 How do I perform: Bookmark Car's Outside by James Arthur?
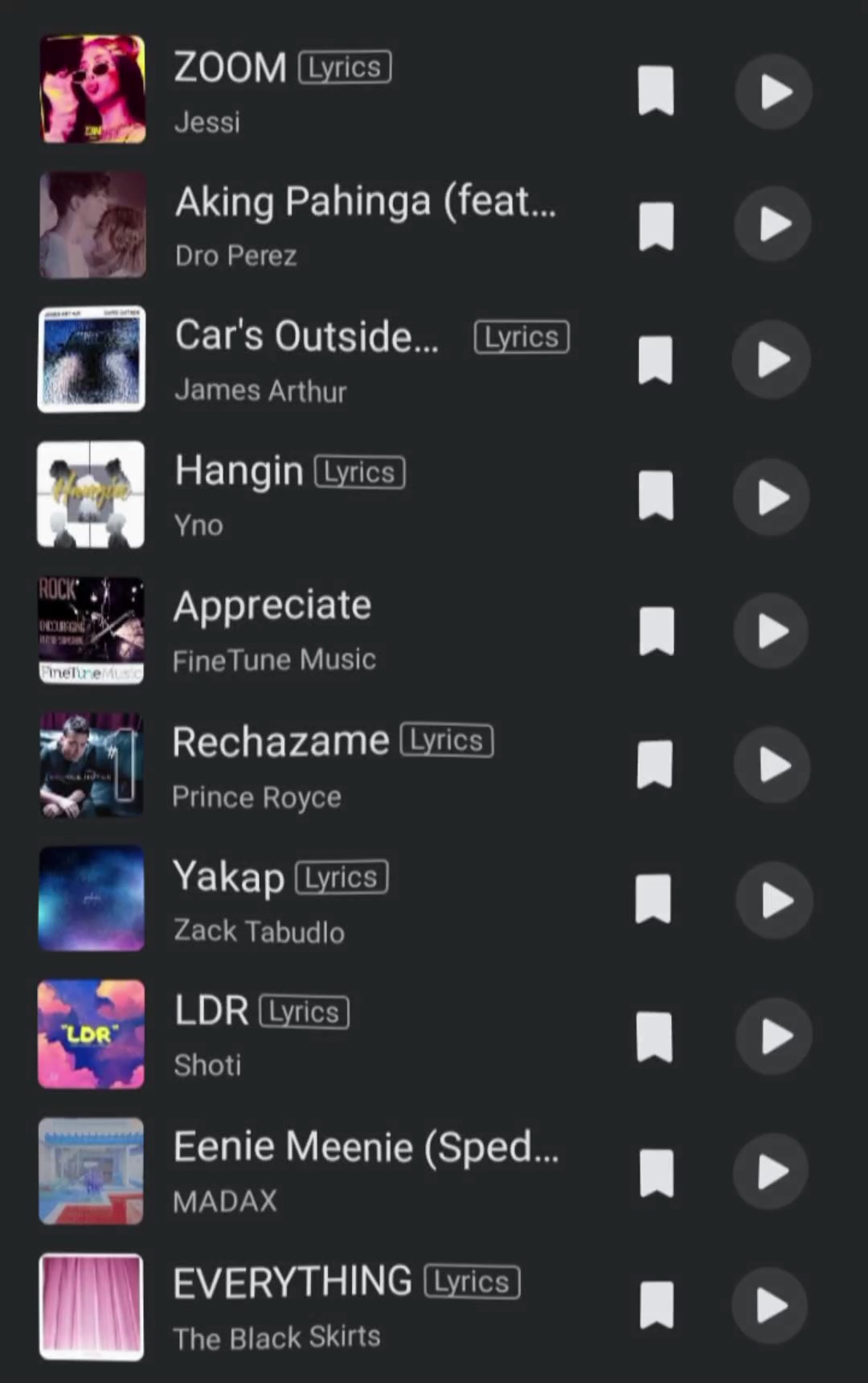656,359
